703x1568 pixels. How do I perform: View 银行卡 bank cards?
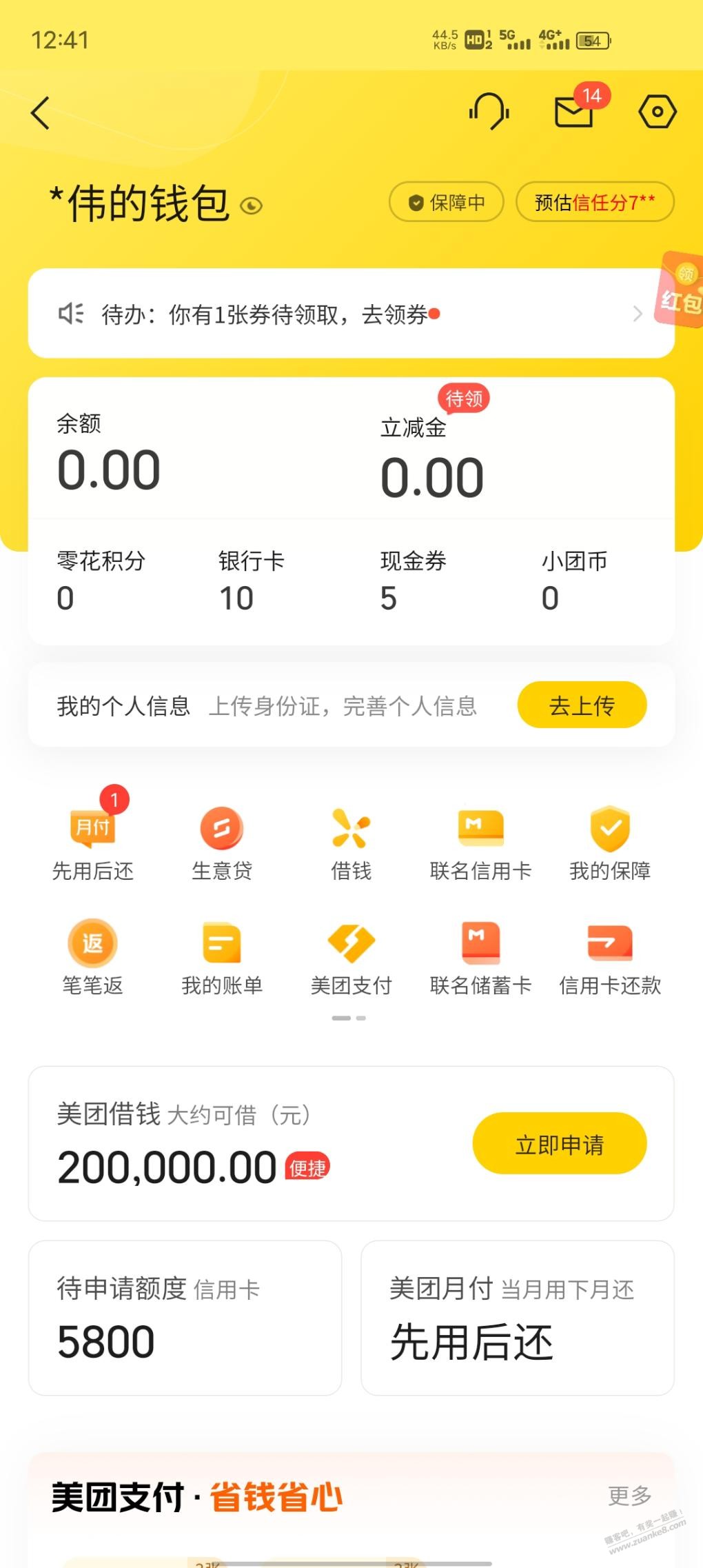(251, 581)
